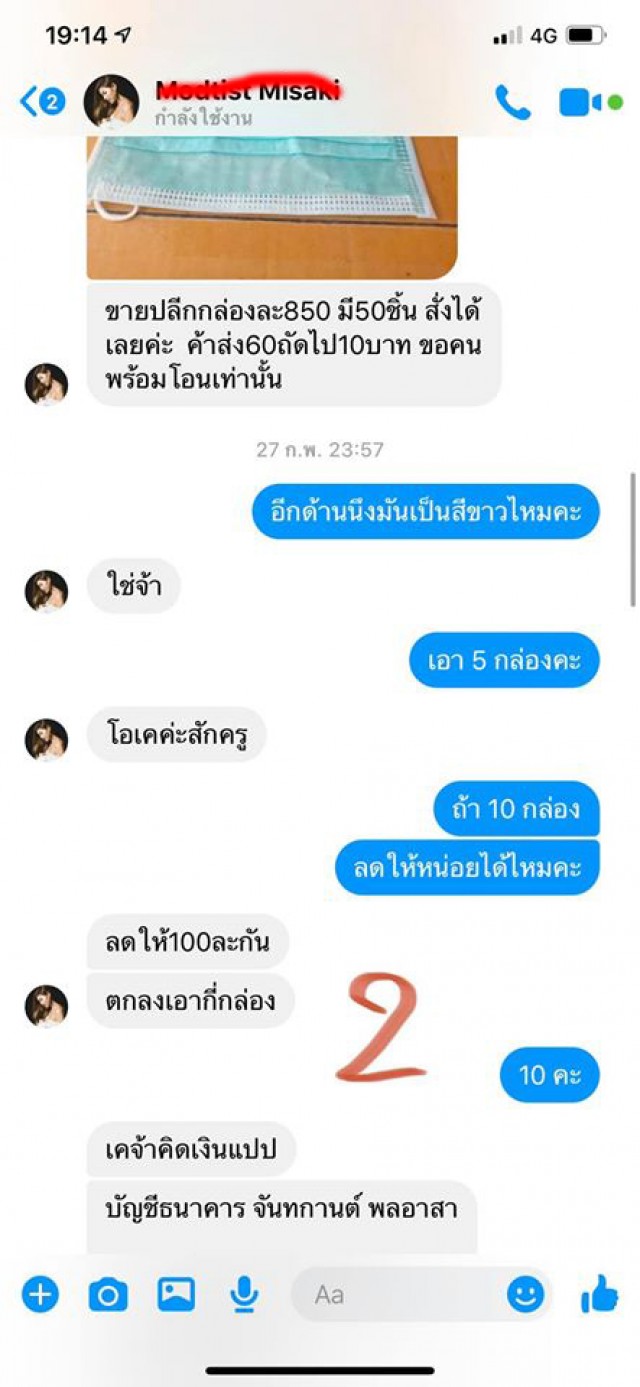Image resolution: width=640 pixels, height=1387 pixels.
Task: Open the face mask photo
Action: pyautogui.click(x=271, y=207)
